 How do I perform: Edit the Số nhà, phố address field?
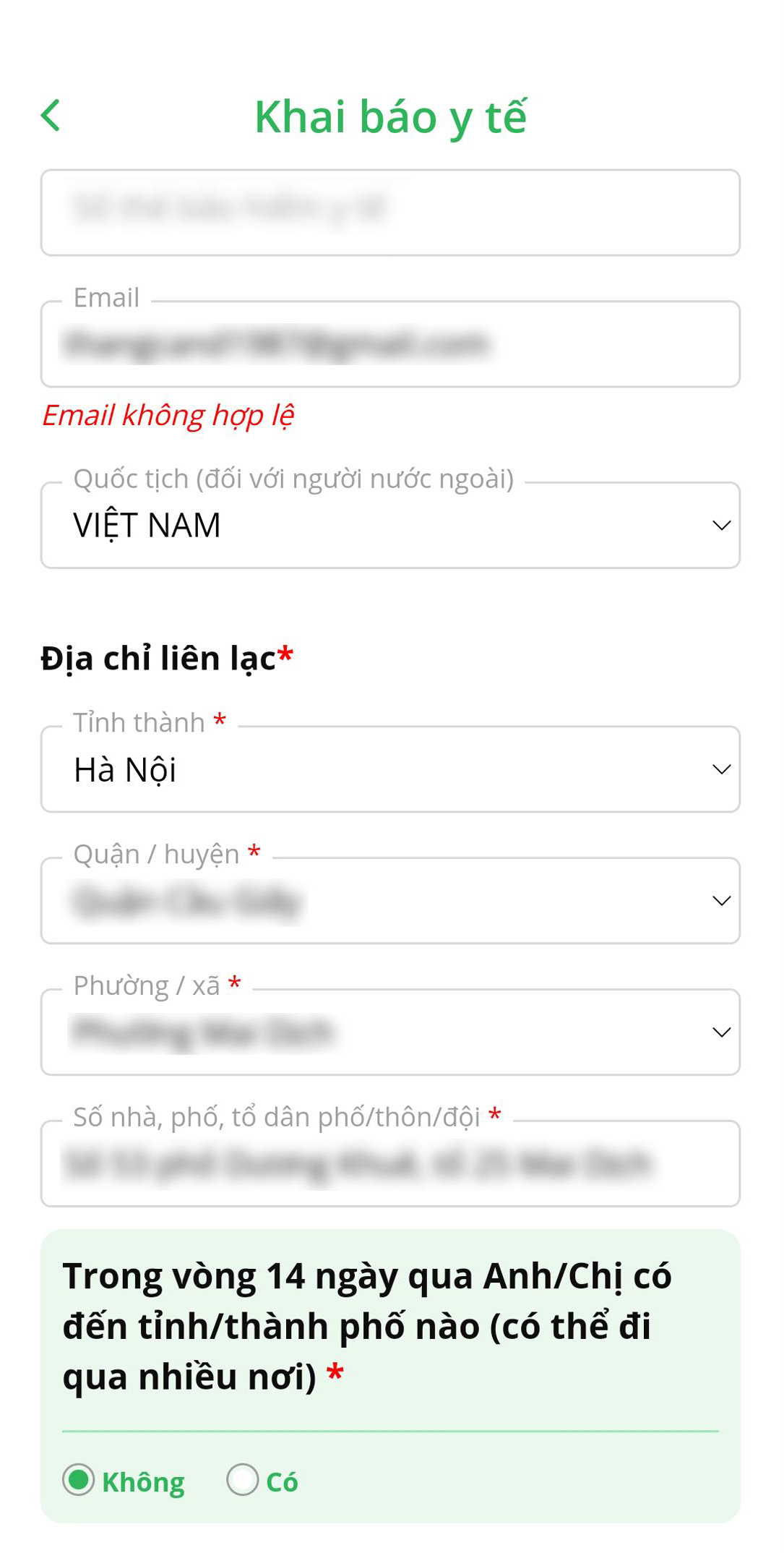pos(390,1164)
